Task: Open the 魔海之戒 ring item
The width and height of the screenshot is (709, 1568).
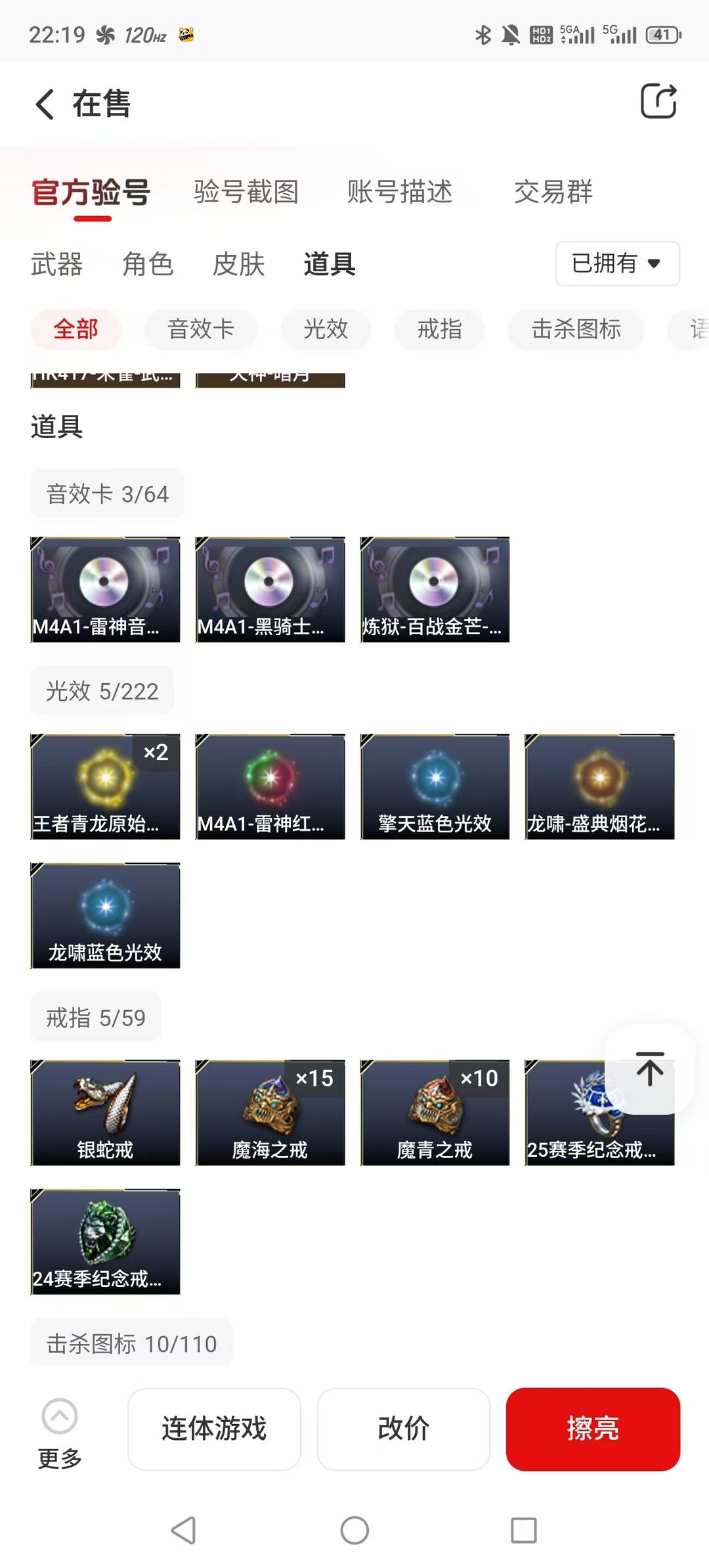Action: pyautogui.click(x=270, y=1112)
